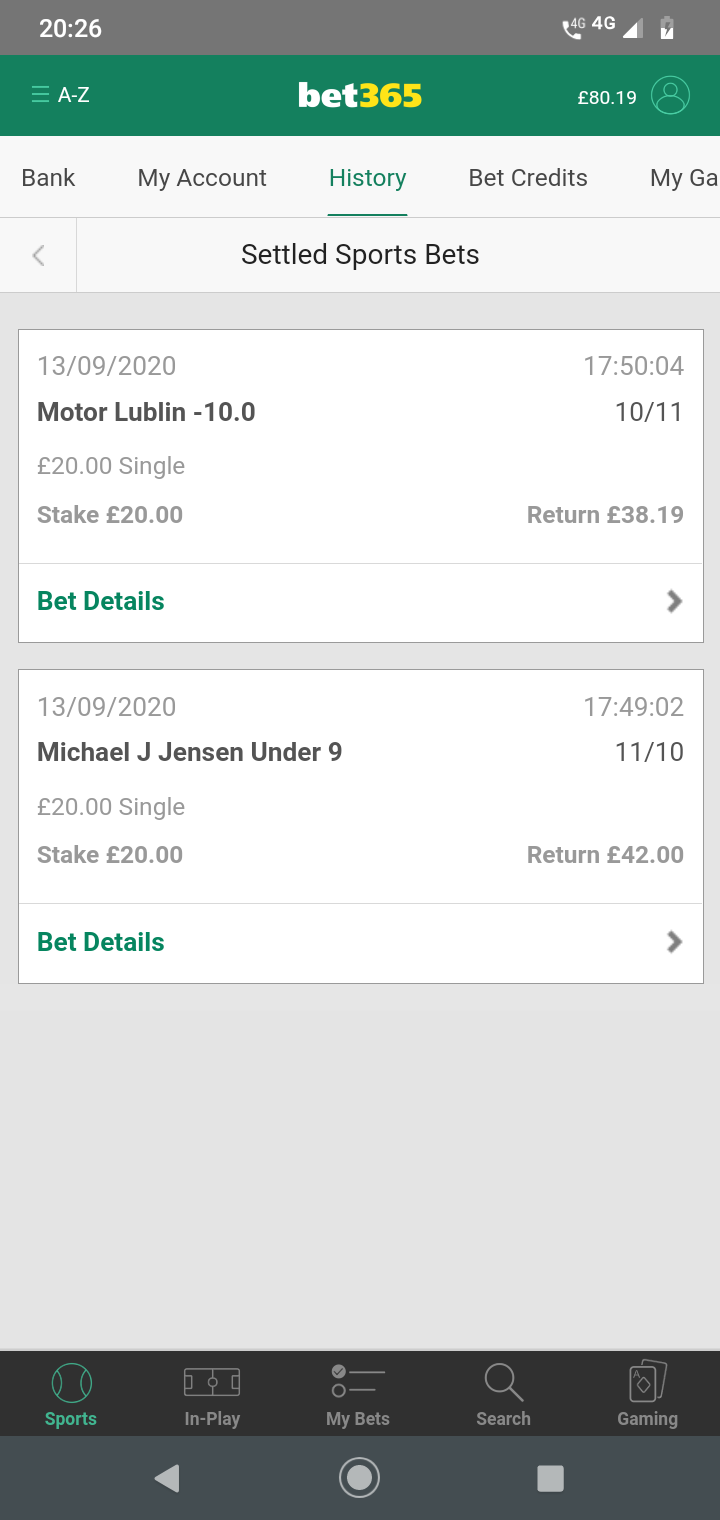Open the account profile icon

coord(670,96)
